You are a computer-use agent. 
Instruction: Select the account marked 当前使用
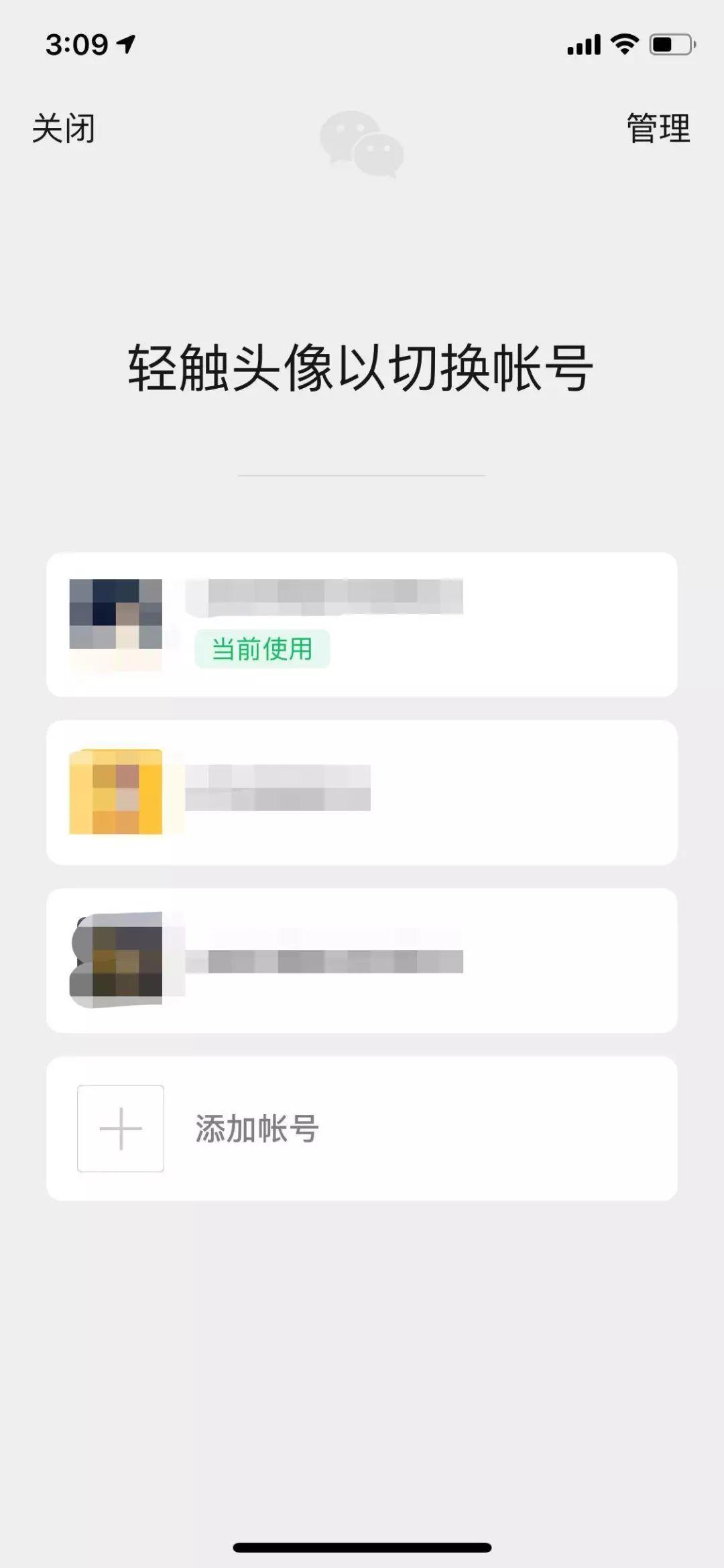(361, 625)
